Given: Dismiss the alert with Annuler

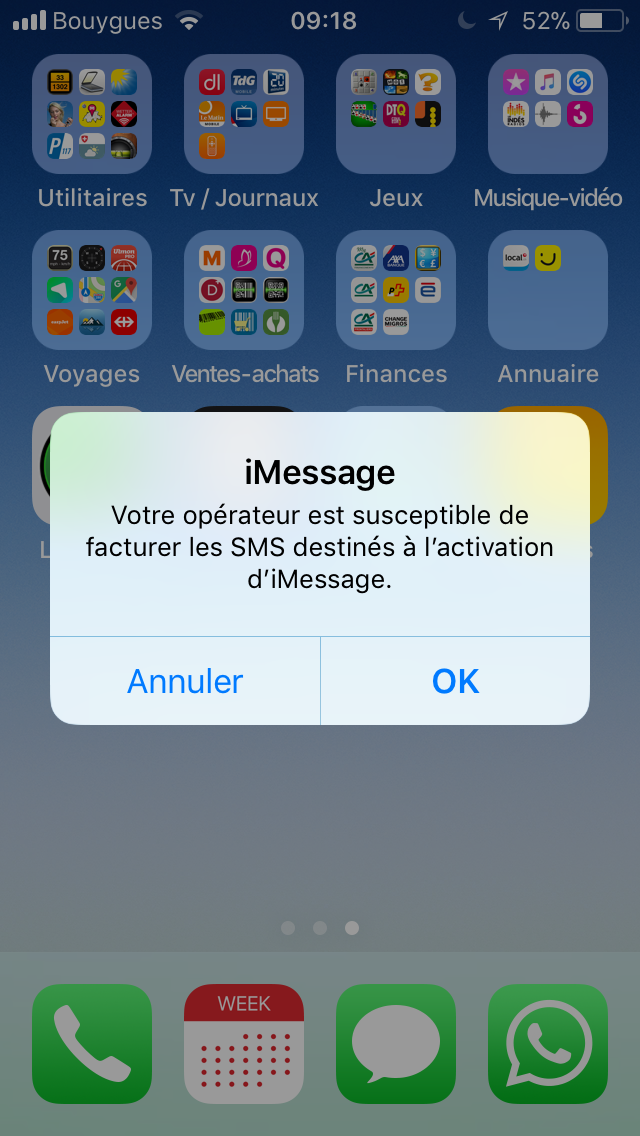Looking at the screenshot, I should [185, 681].
